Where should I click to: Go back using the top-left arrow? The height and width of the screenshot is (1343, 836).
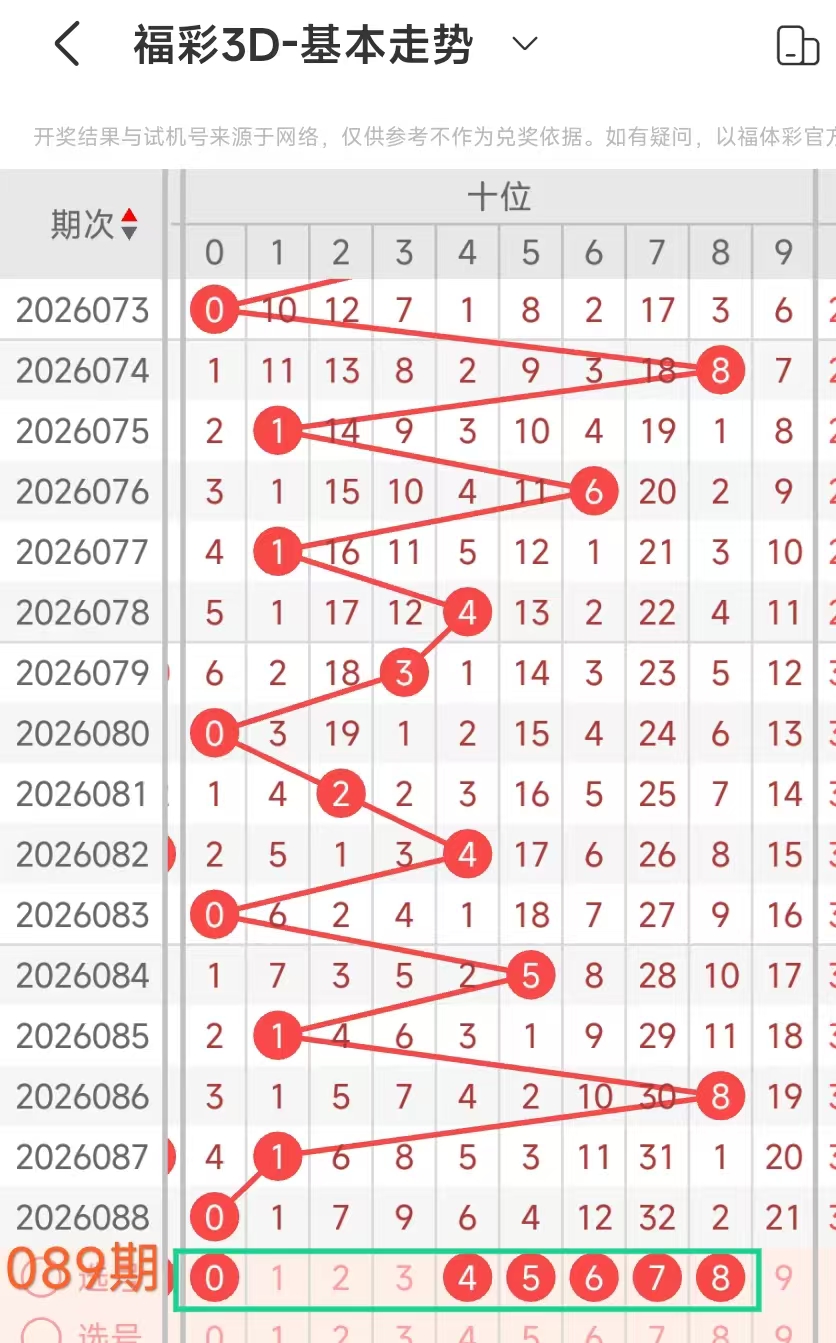coord(67,46)
